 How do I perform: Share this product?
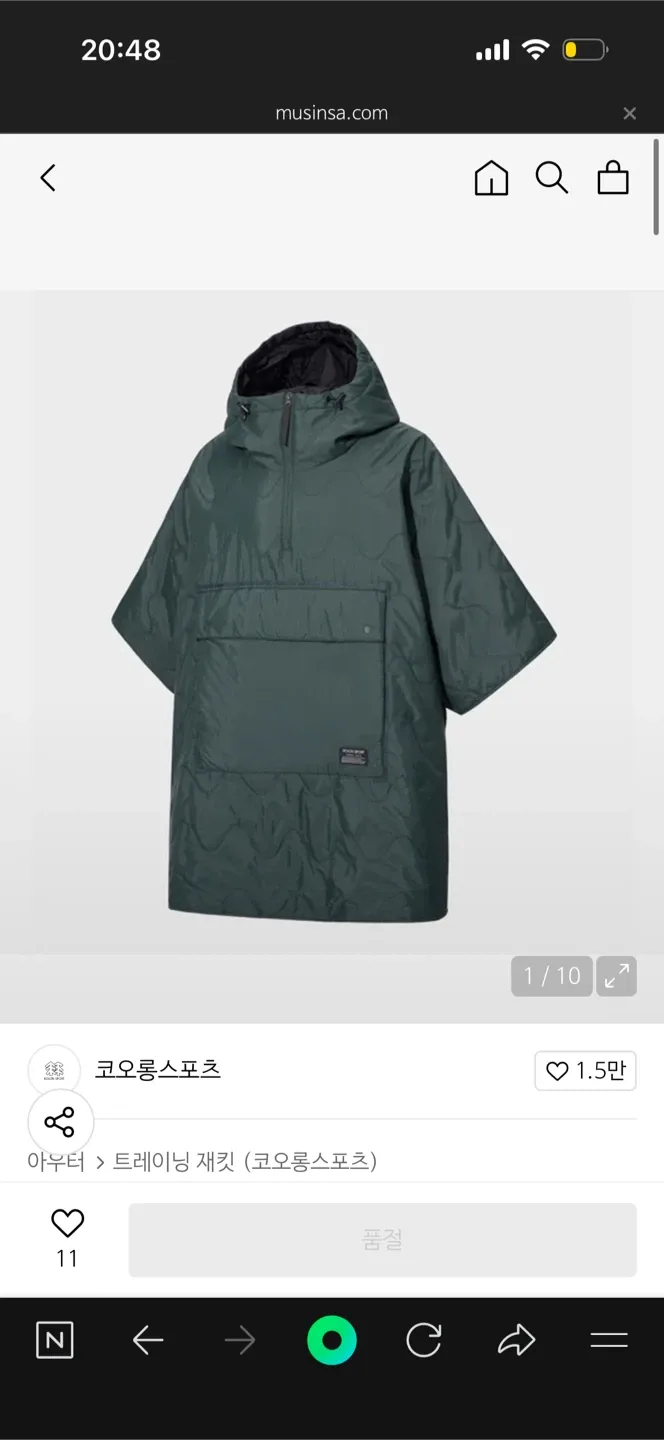coord(60,1122)
